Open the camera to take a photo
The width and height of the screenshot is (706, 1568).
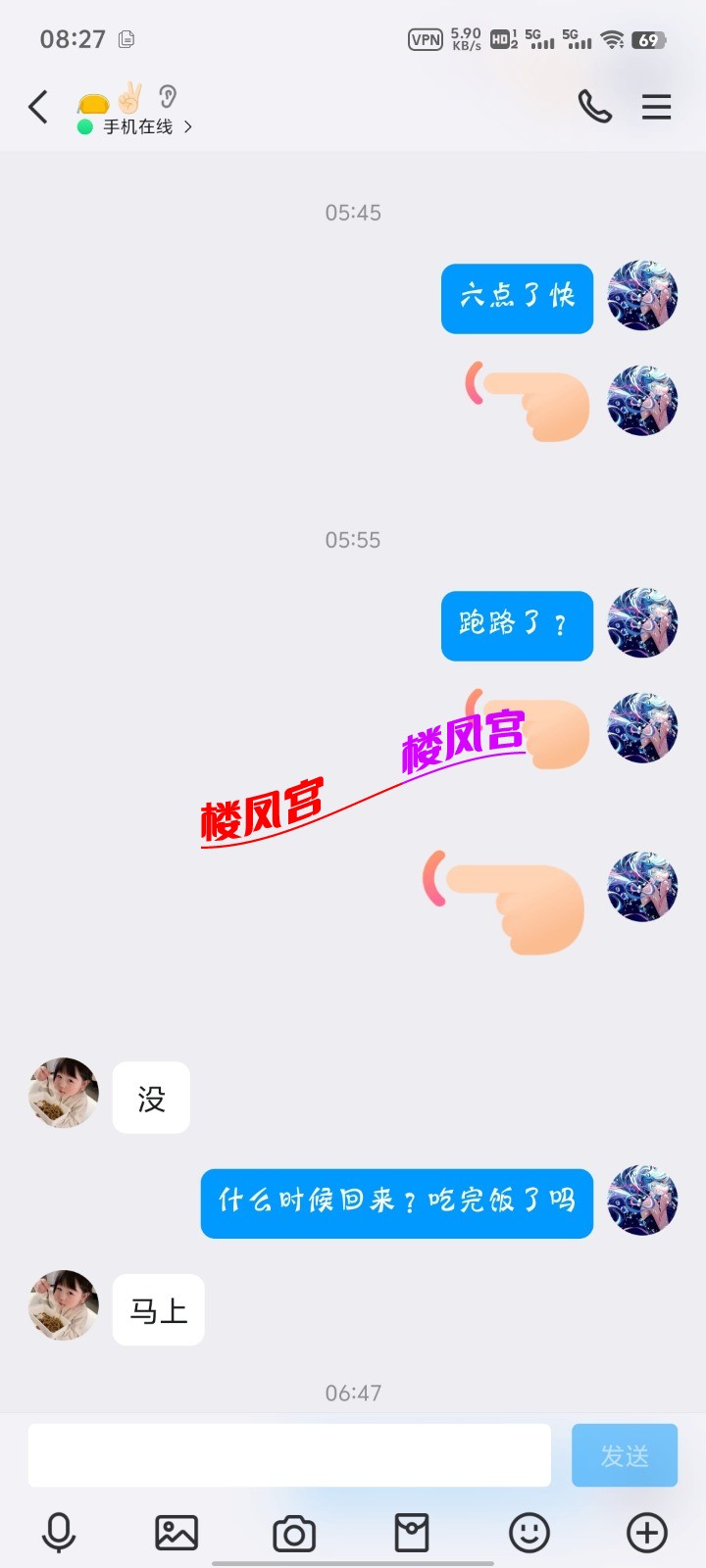click(x=294, y=1533)
